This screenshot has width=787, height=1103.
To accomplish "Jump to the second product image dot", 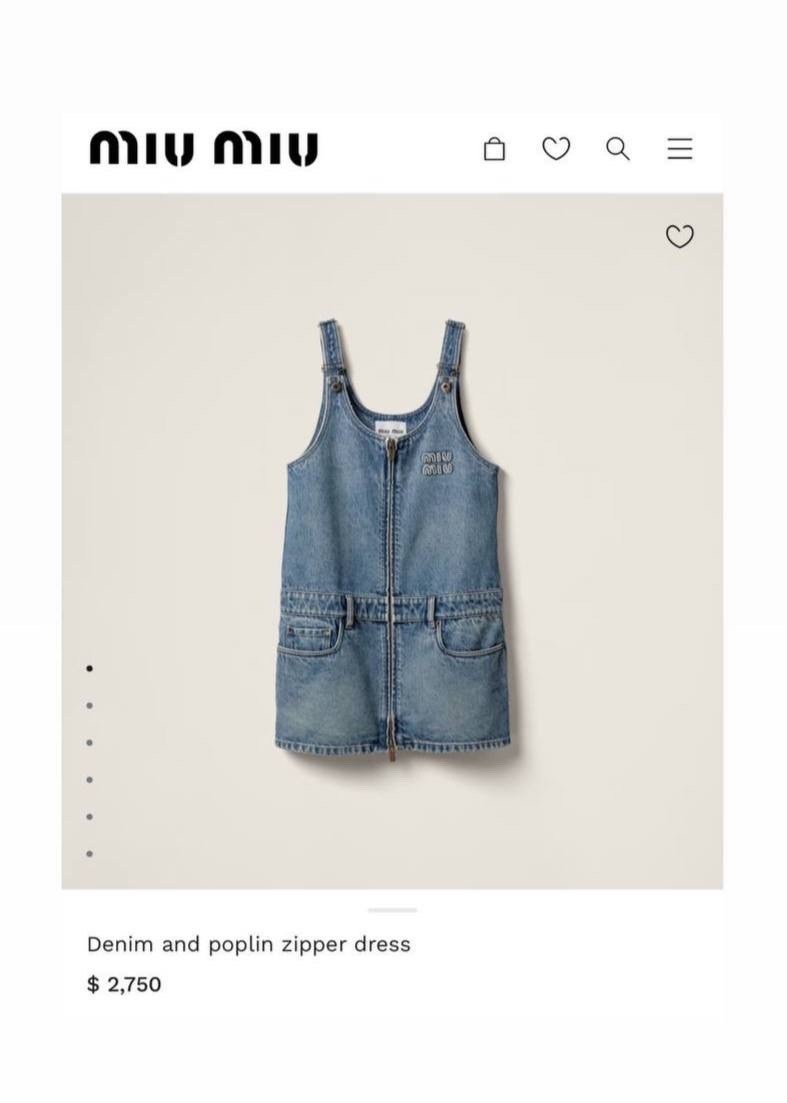I will (90, 705).
